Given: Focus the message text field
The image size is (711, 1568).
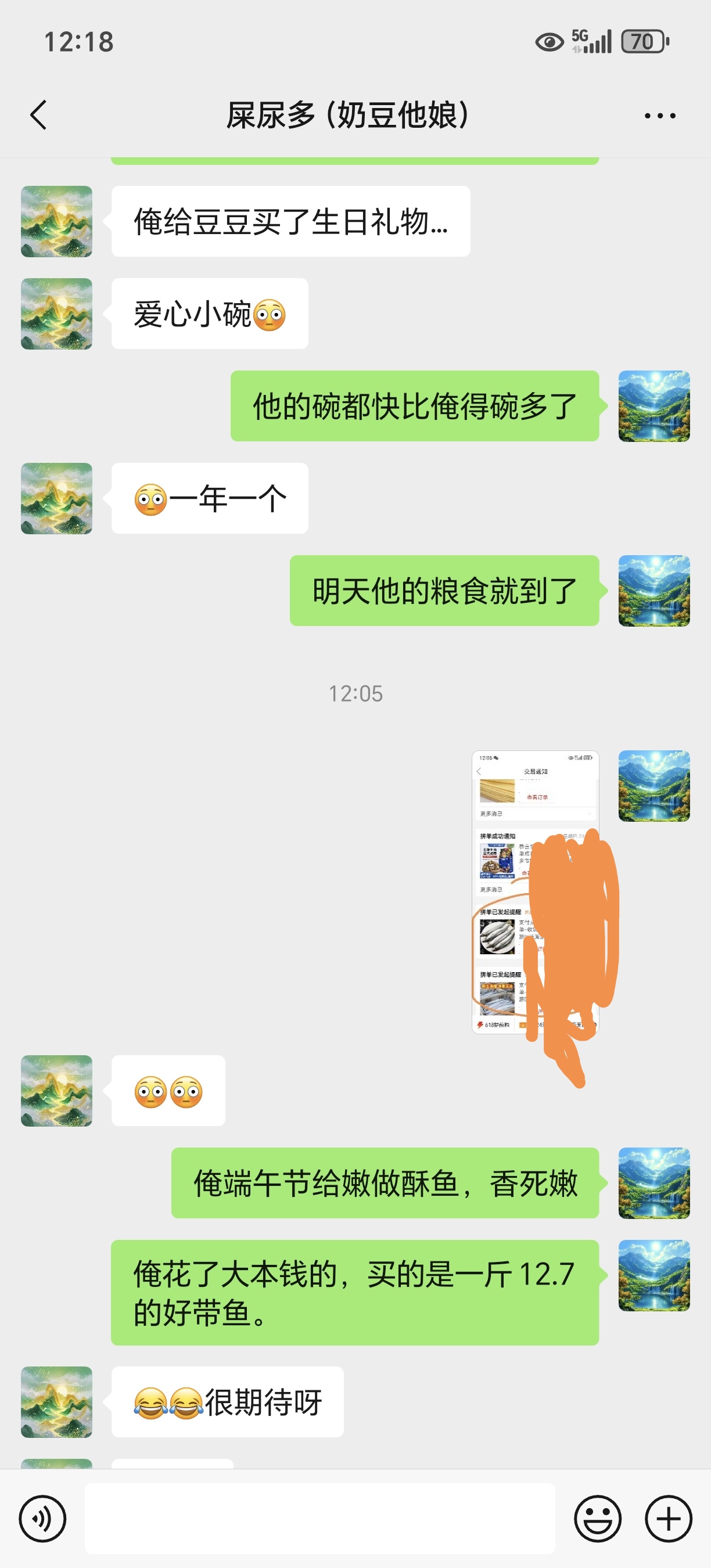Looking at the screenshot, I should [x=319, y=1518].
